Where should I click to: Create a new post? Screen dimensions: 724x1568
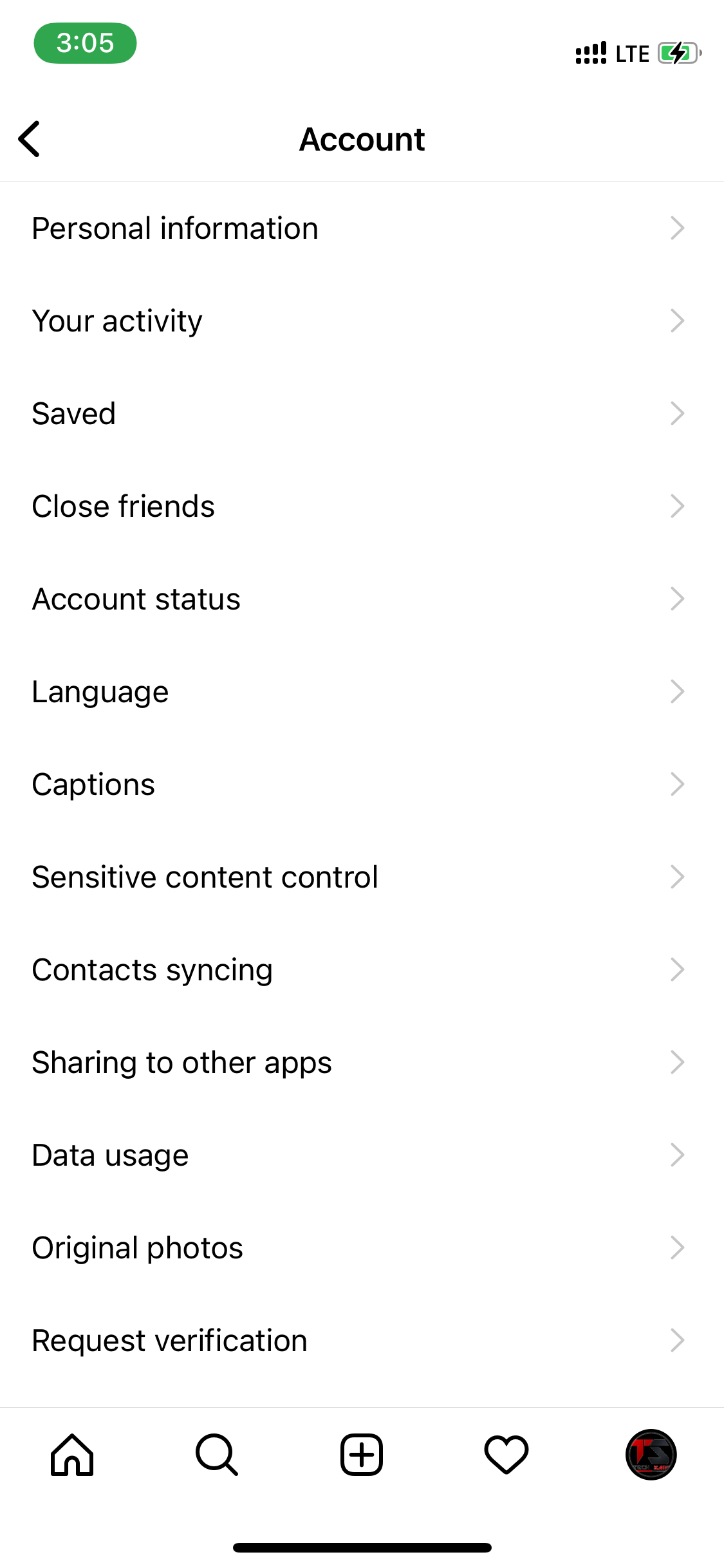[x=362, y=1455]
